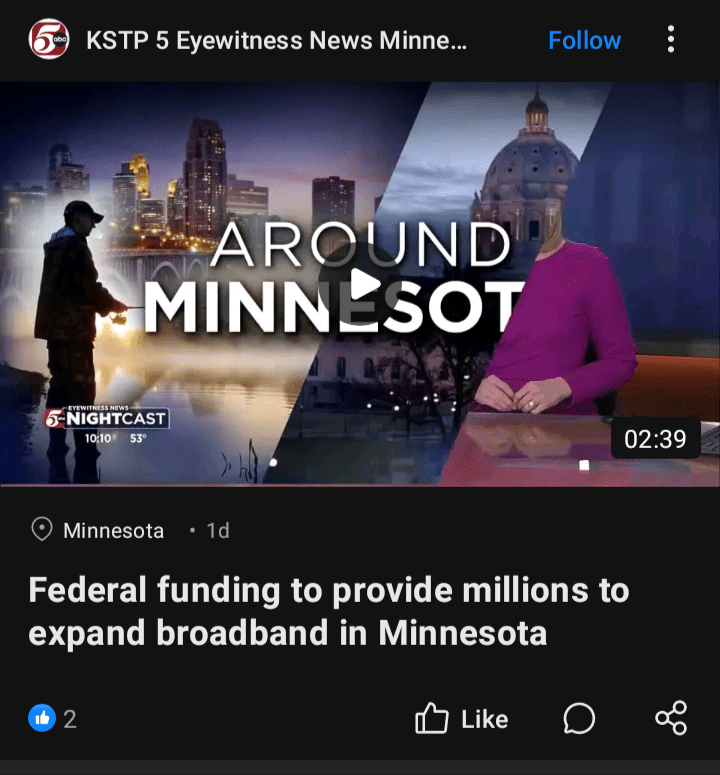
Task: Open the KSTP 5 channel profile
Action: [x=275, y=41]
